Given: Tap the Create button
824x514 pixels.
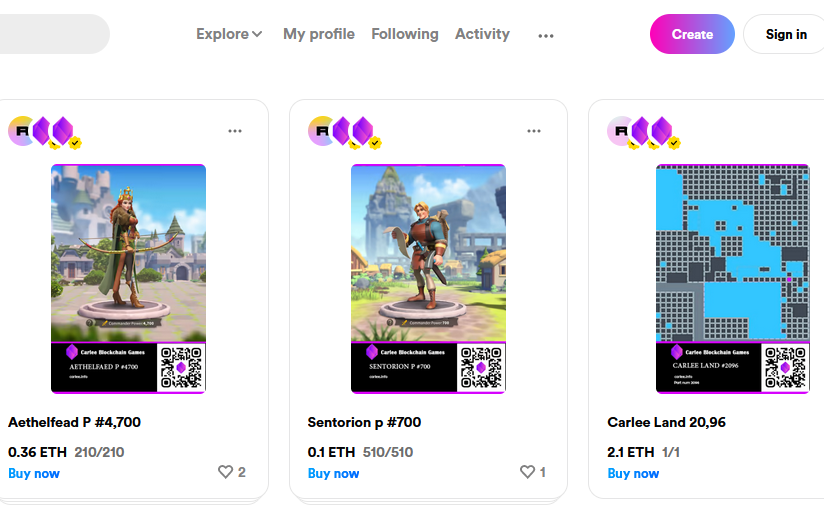Looking at the screenshot, I should (x=692, y=34).
